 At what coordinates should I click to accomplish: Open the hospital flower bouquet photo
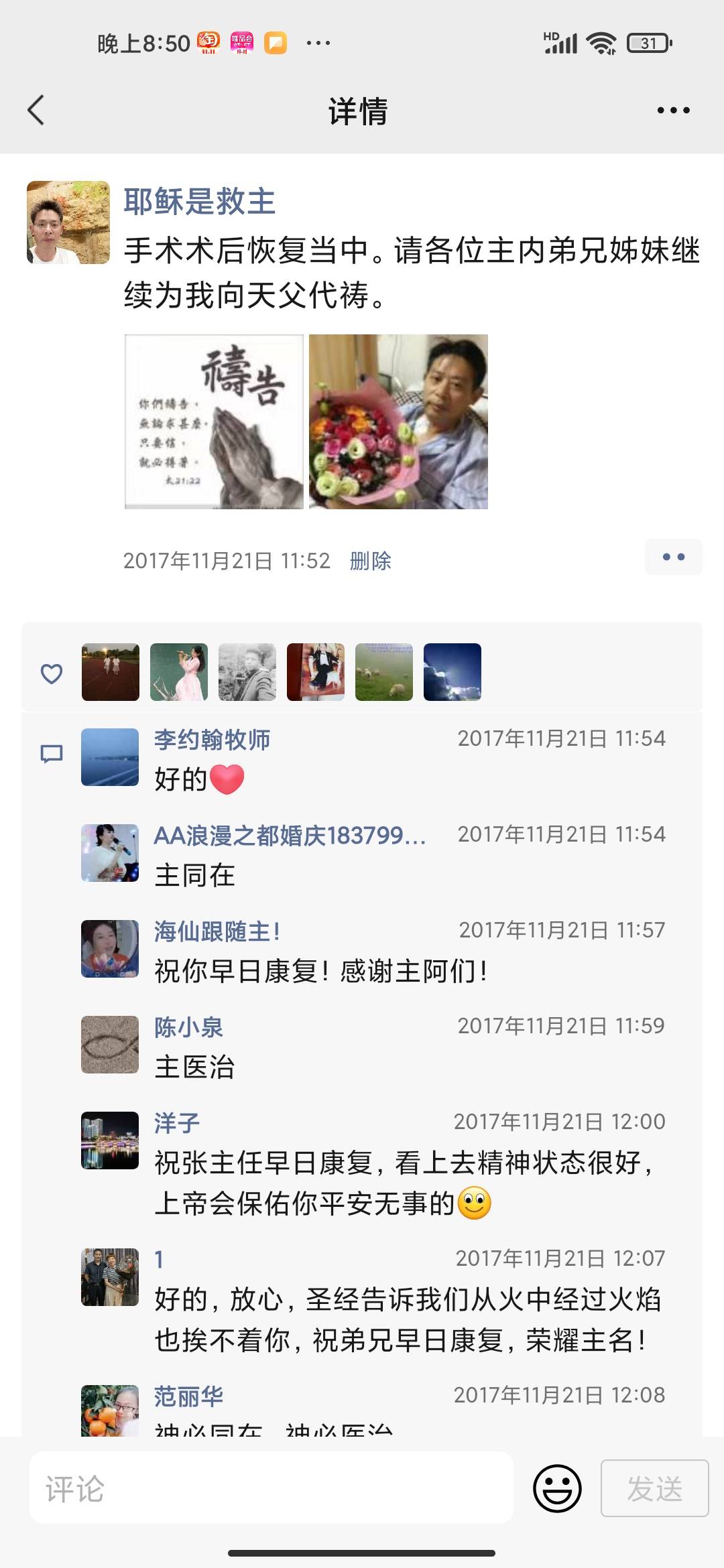pos(399,422)
